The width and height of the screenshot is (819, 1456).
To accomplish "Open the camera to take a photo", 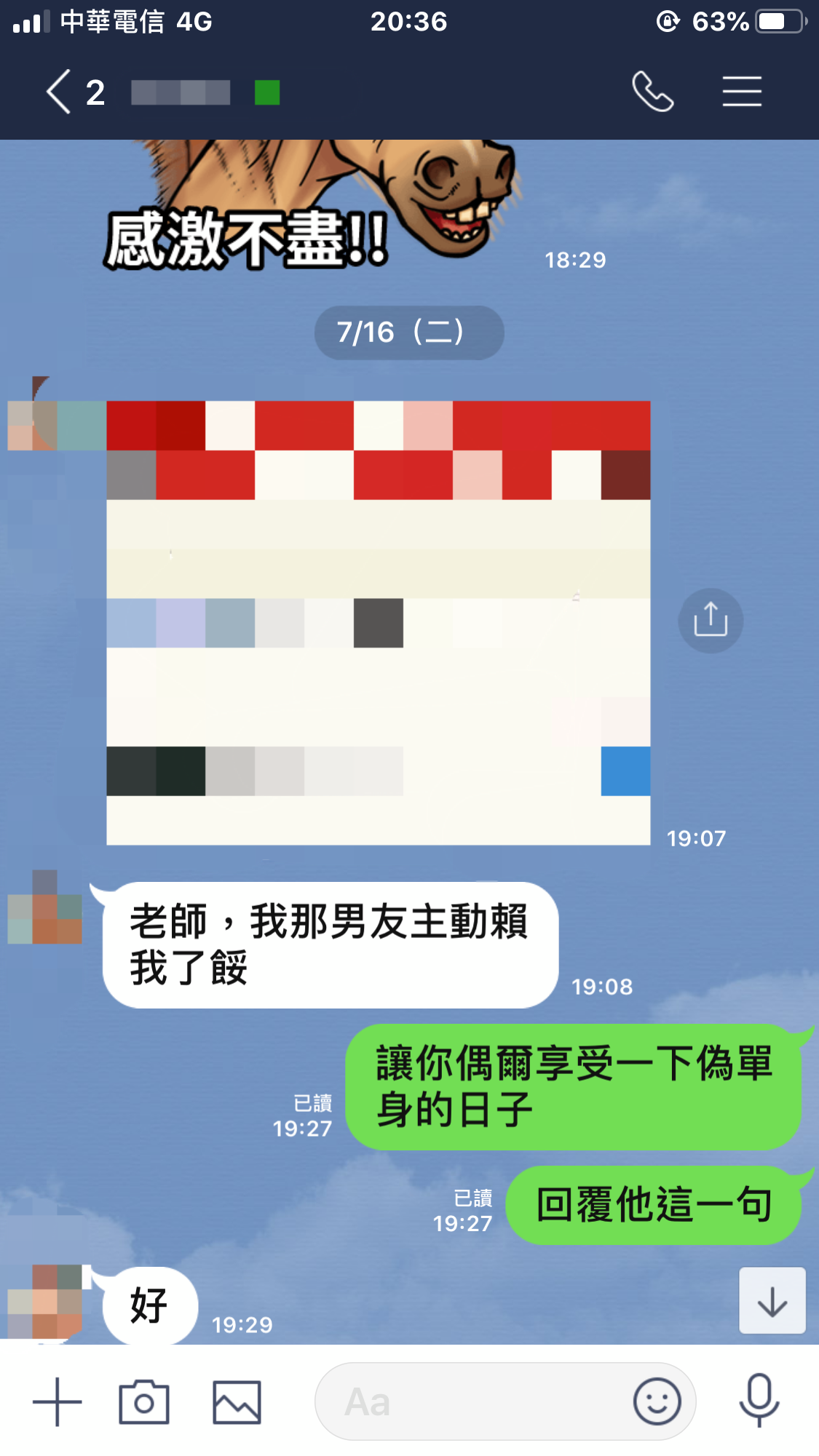I will click(x=144, y=1401).
